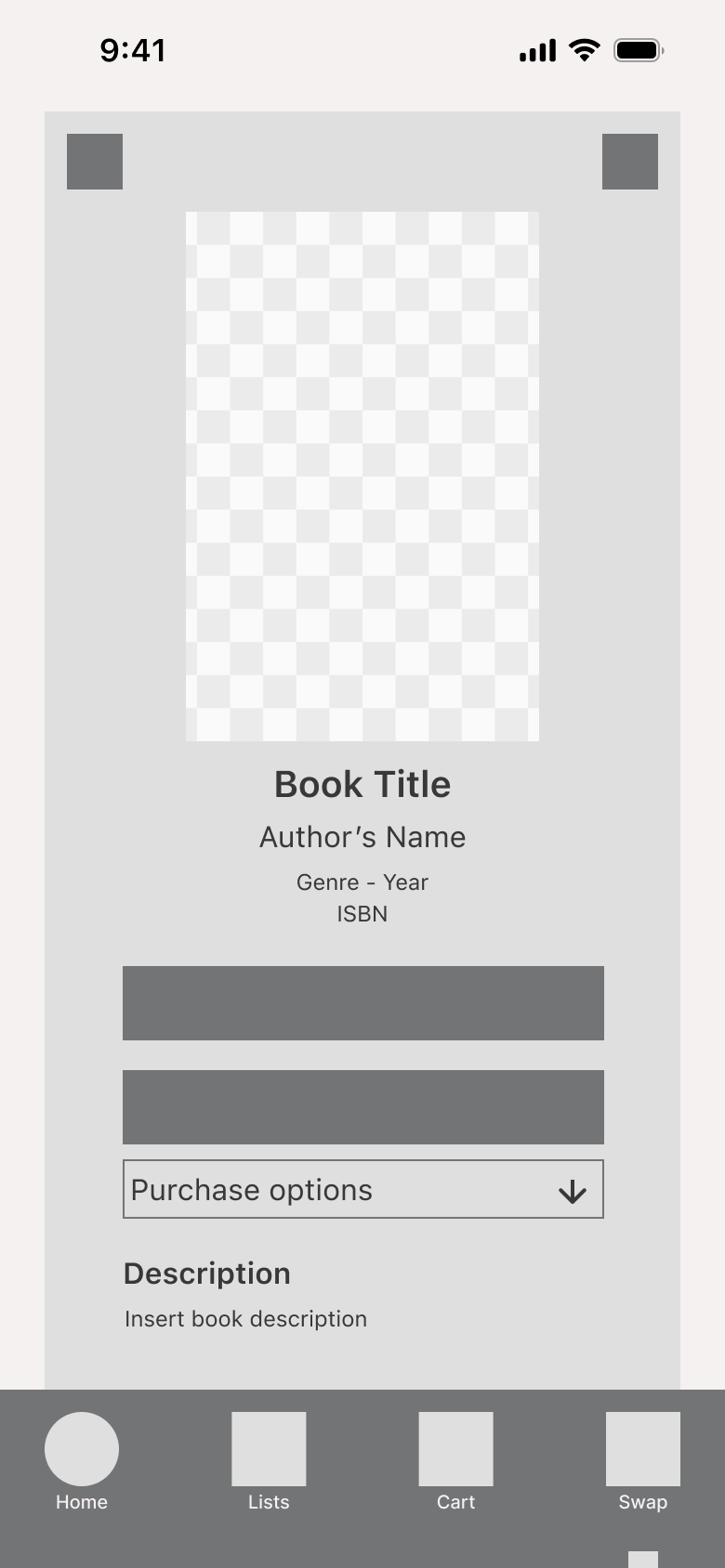
Task: Go to the Cart tab
Action: (455, 1460)
